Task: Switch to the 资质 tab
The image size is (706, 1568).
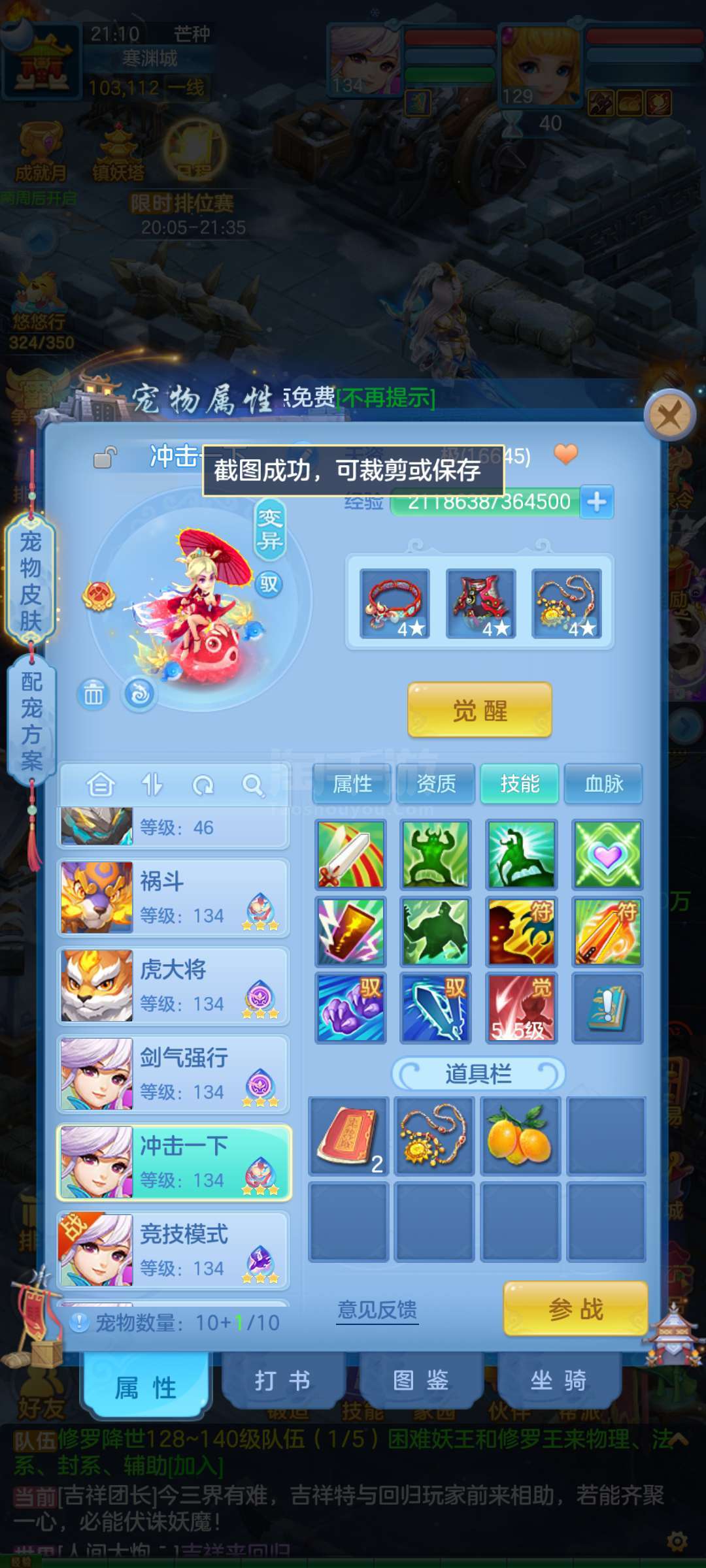Action: click(x=436, y=783)
